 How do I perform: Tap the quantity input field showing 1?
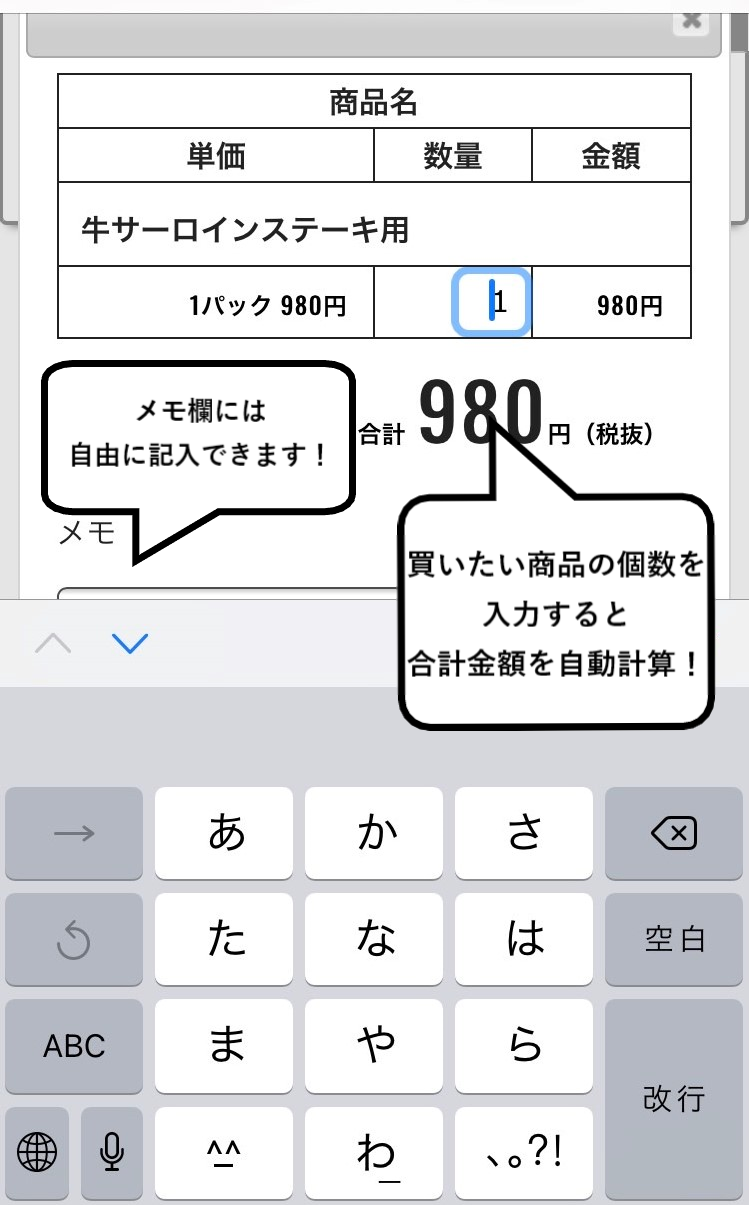[491, 301]
